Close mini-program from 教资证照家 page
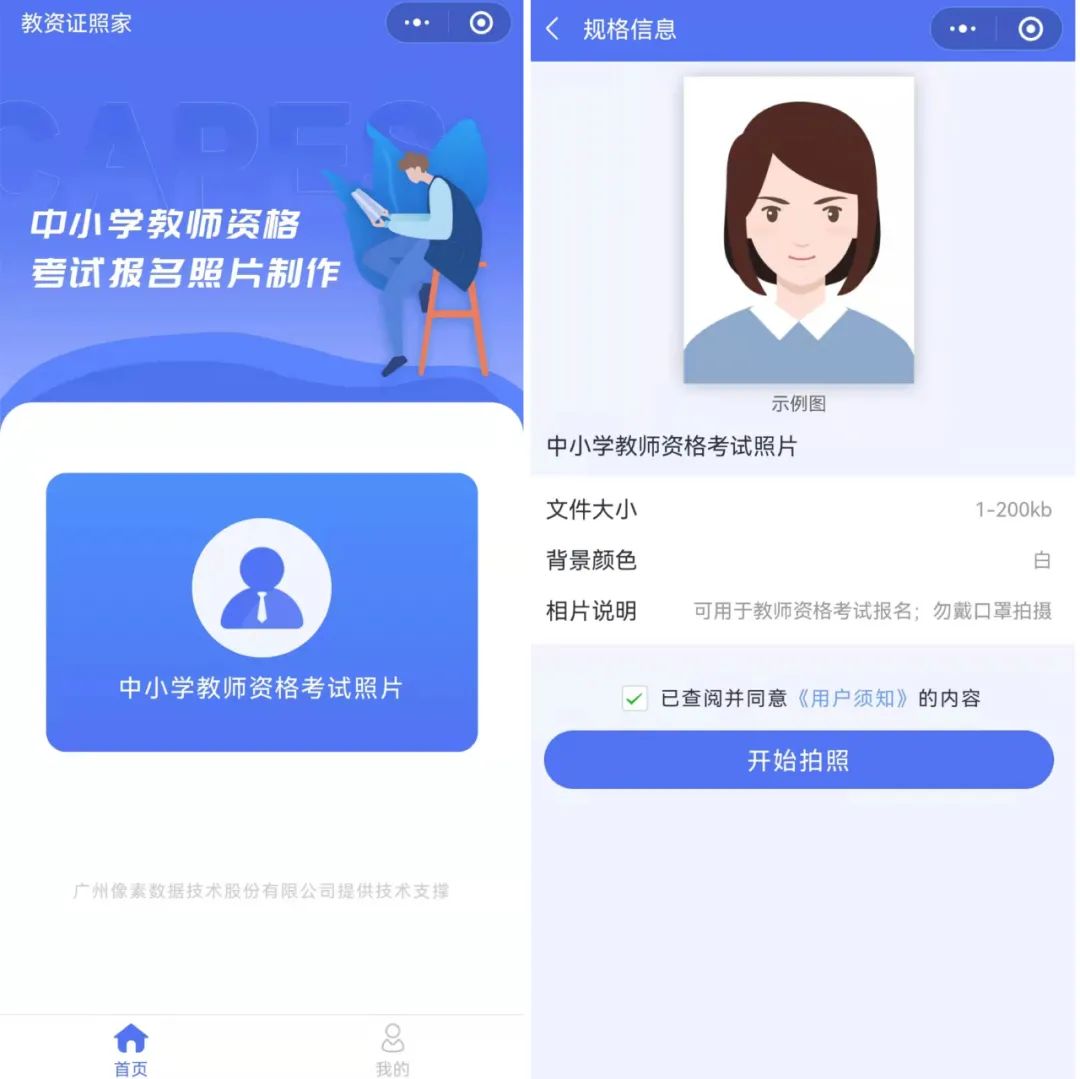Screen dimensions: 1080x1079 [x=481, y=23]
